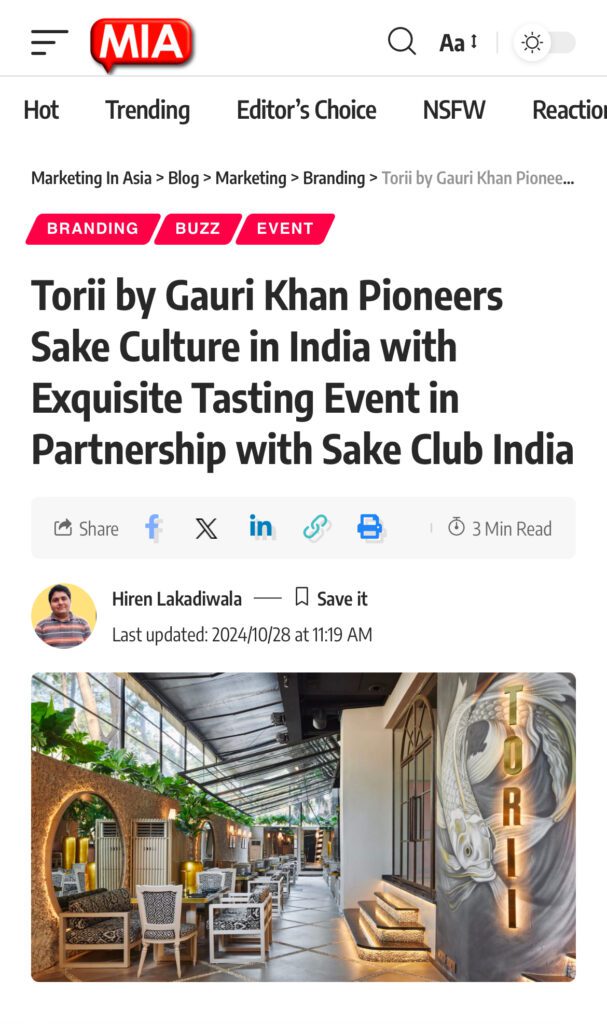The height and width of the screenshot is (1024, 607).
Task: Select the NSFW tab
Action: point(454,110)
